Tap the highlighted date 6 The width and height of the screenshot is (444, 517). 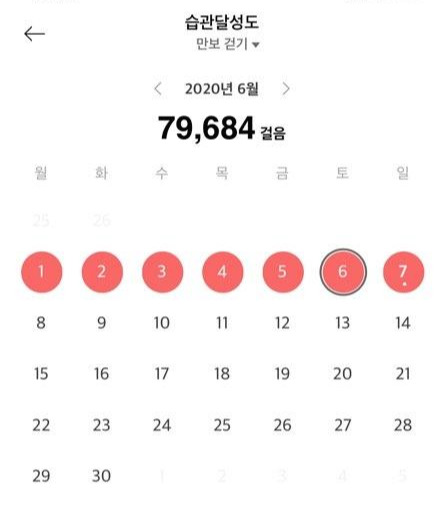(343, 272)
